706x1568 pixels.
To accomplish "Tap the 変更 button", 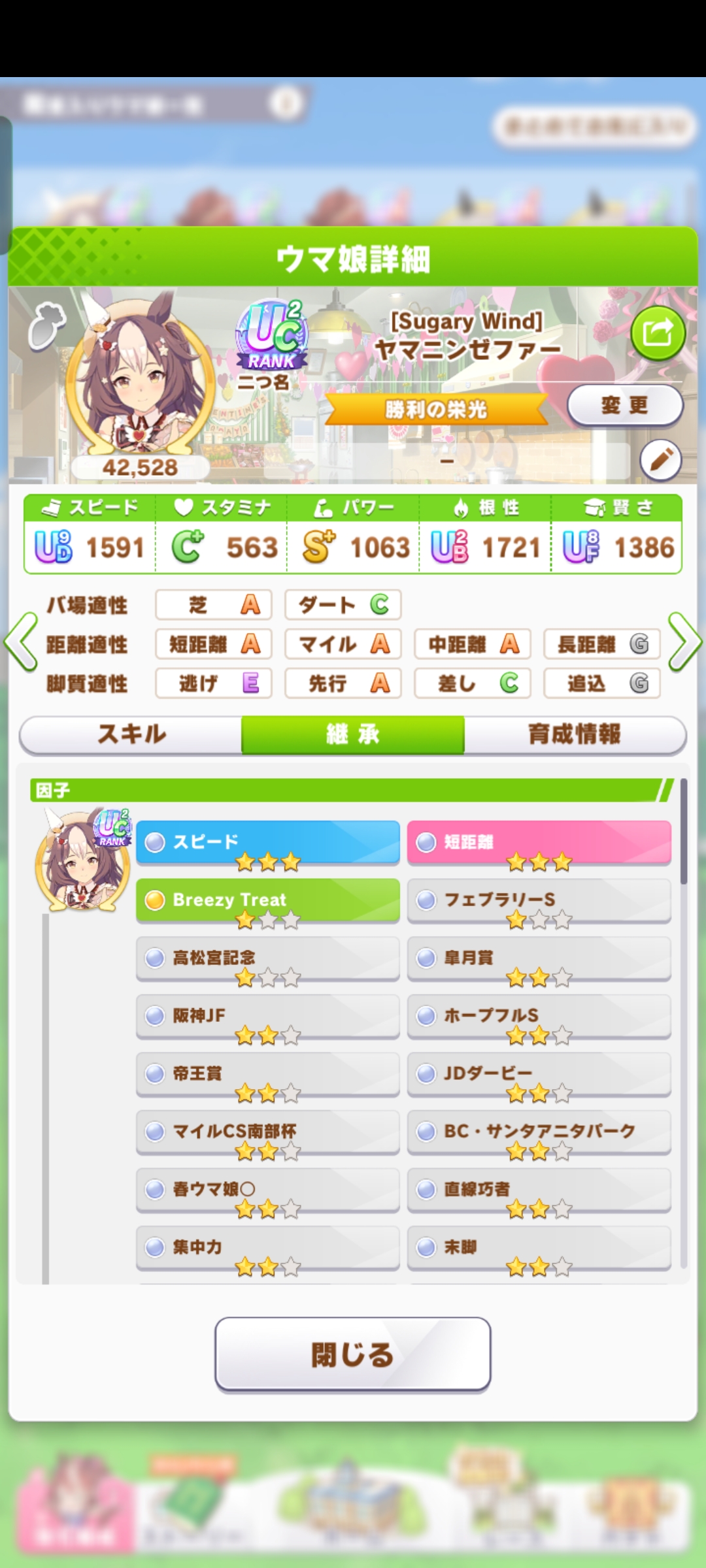I will tap(624, 405).
